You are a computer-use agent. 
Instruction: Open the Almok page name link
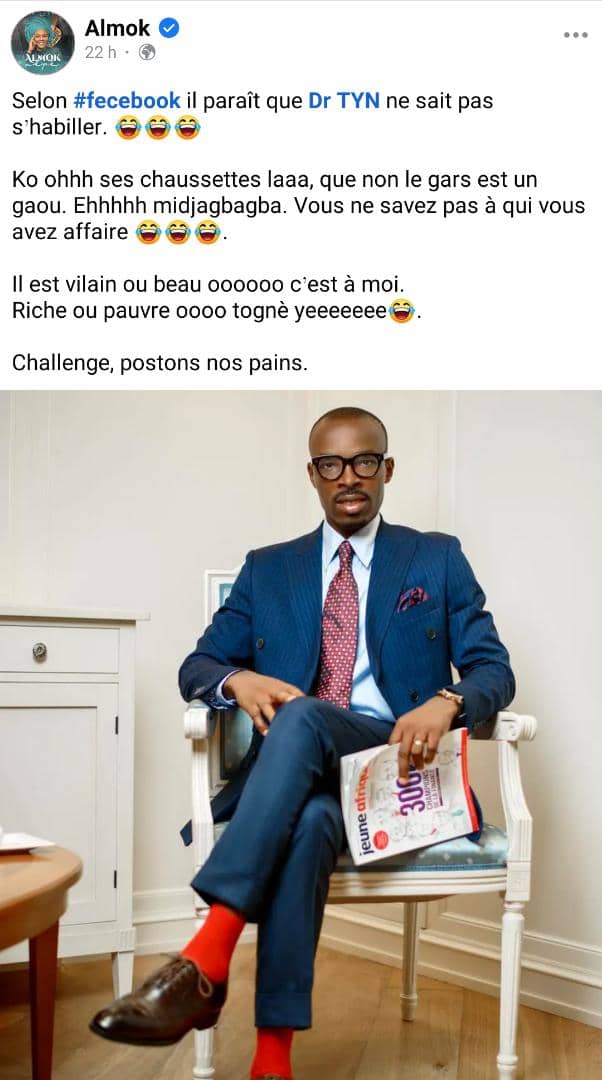[117, 28]
